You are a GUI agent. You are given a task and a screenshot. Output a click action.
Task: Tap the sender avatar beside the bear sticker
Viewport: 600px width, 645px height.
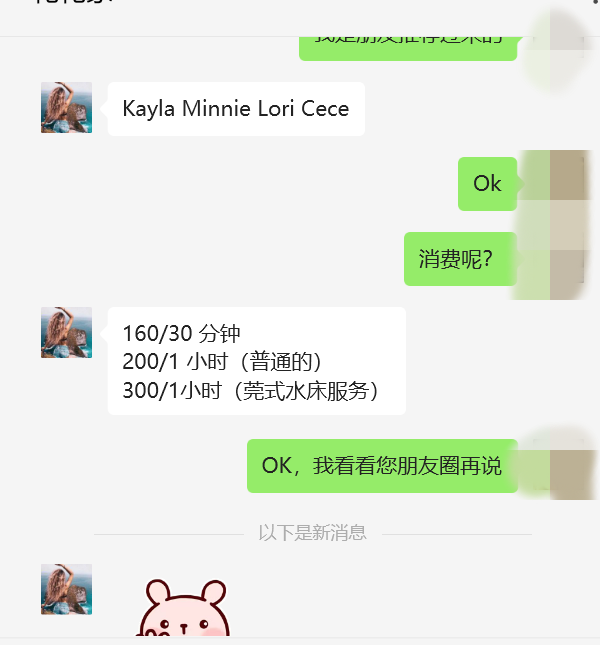66,589
